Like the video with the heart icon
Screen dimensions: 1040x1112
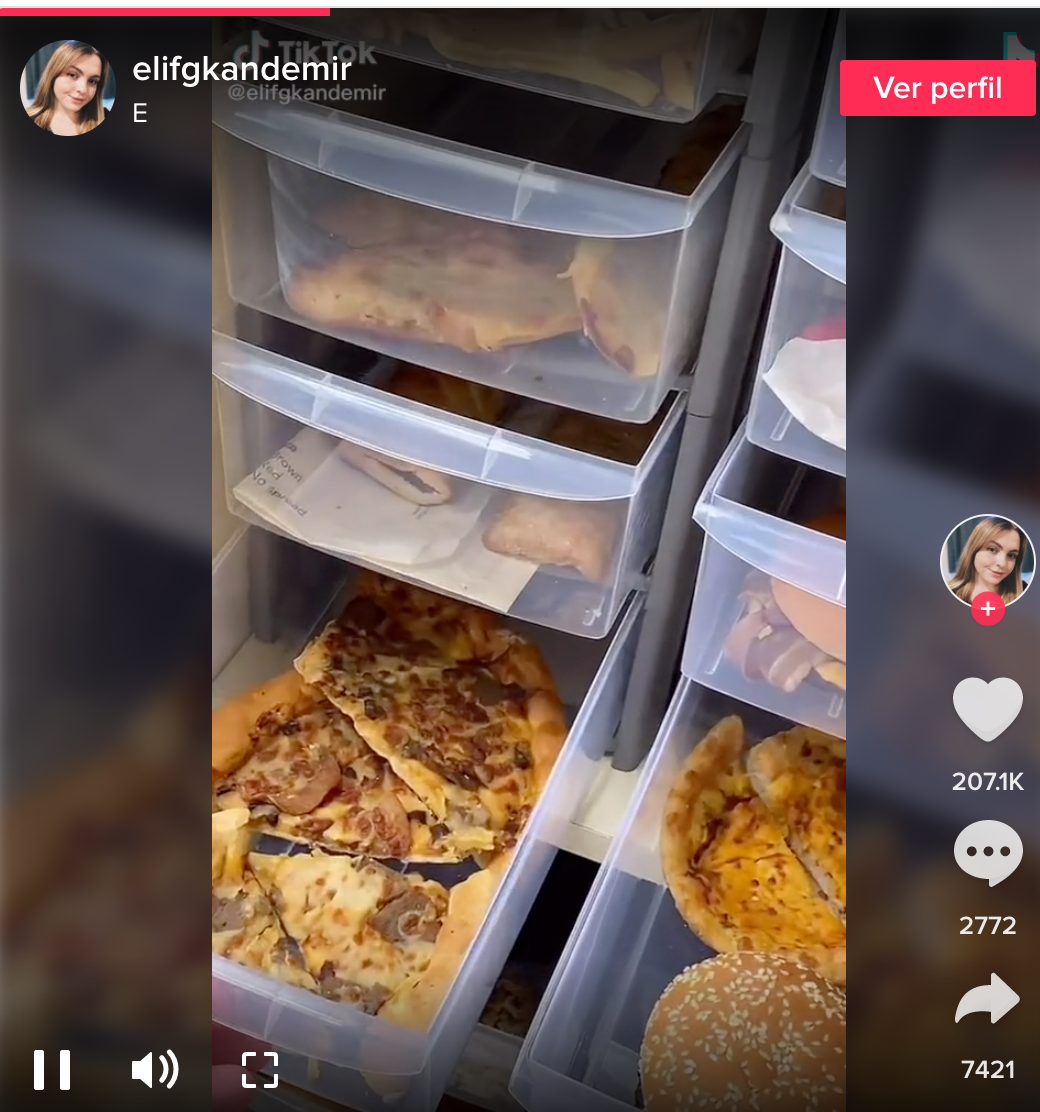click(987, 709)
